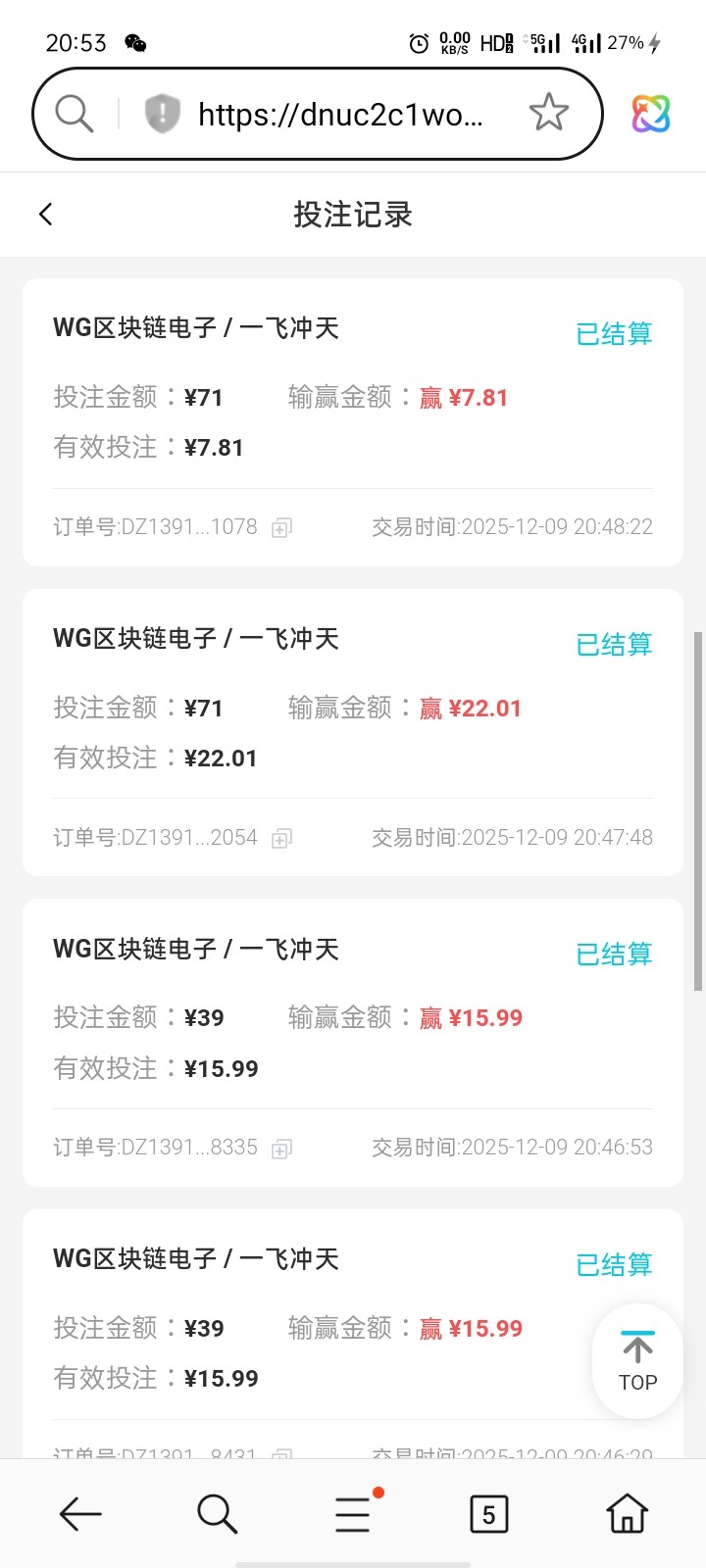Toggle the bookmark star in the address bar
The image size is (706, 1568).
[x=549, y=113]
